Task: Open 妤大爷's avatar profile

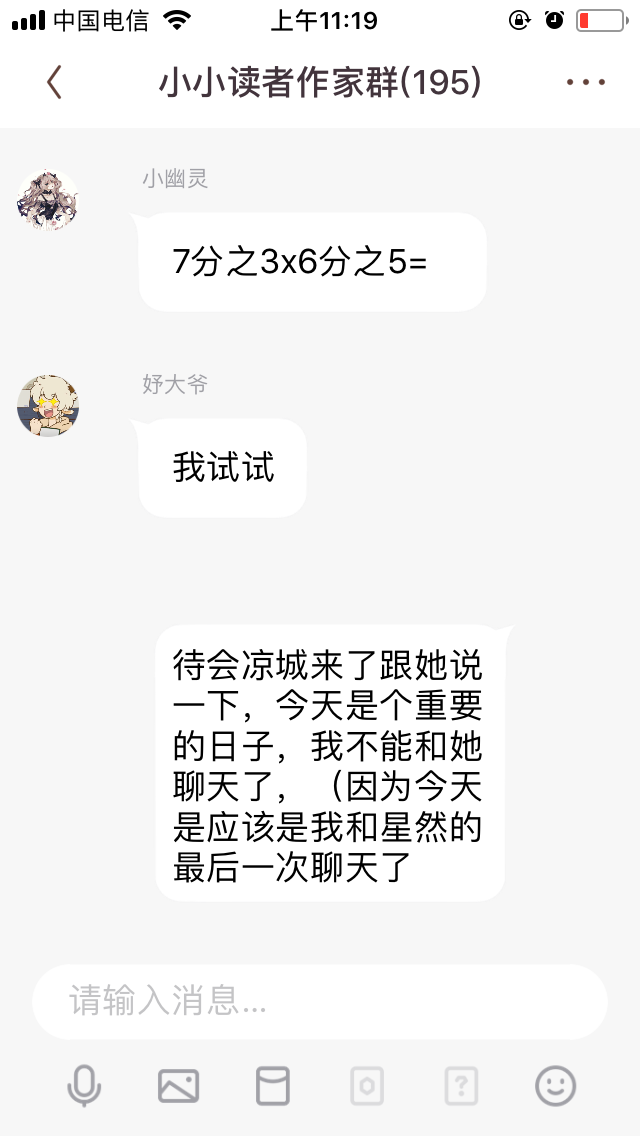Action: [x=48, y=406]
